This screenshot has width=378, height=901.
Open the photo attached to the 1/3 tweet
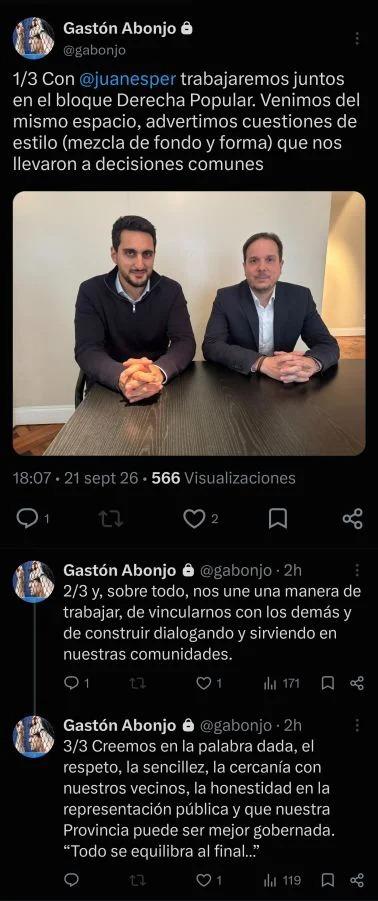click(189, 324)
